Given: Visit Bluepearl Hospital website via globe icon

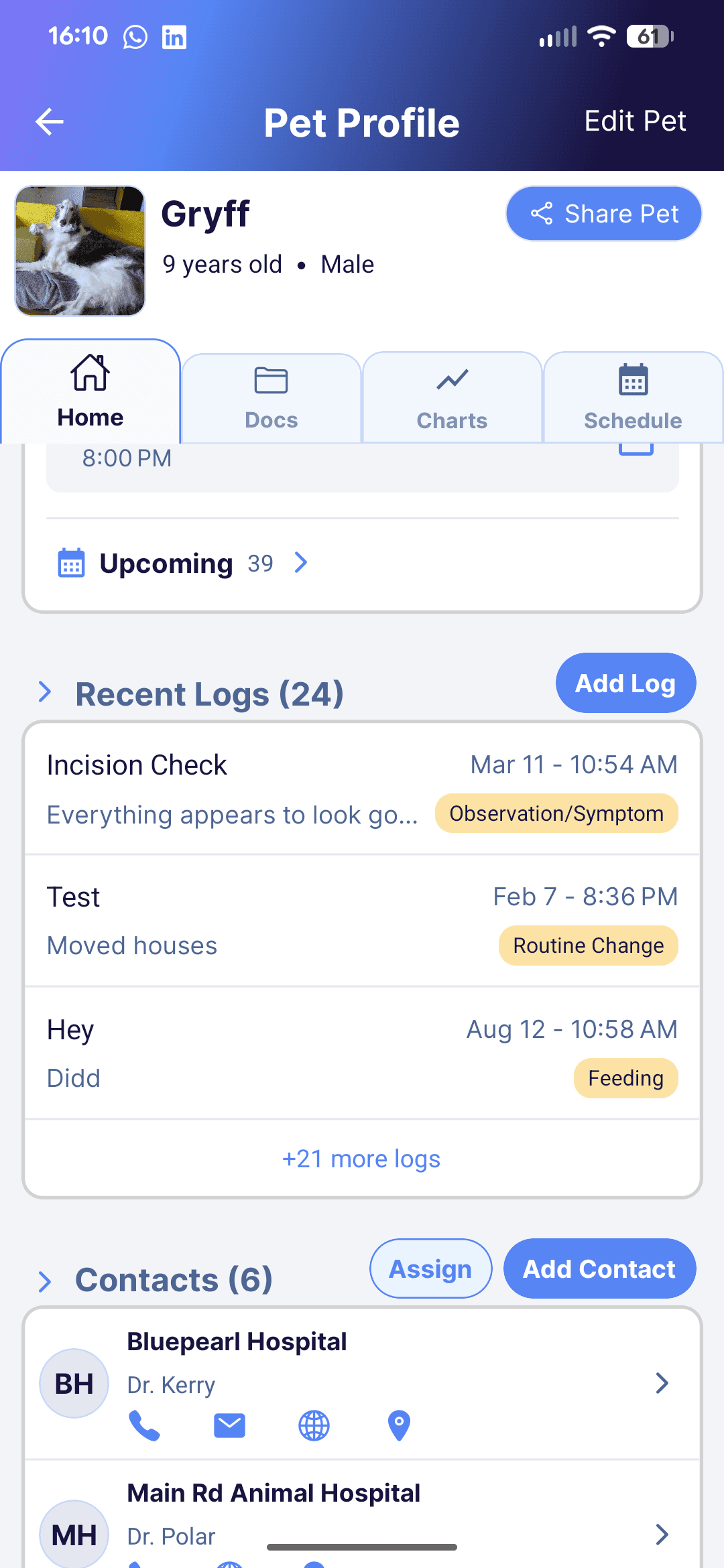Looking at the screenshot, I should pos(313,1426).
